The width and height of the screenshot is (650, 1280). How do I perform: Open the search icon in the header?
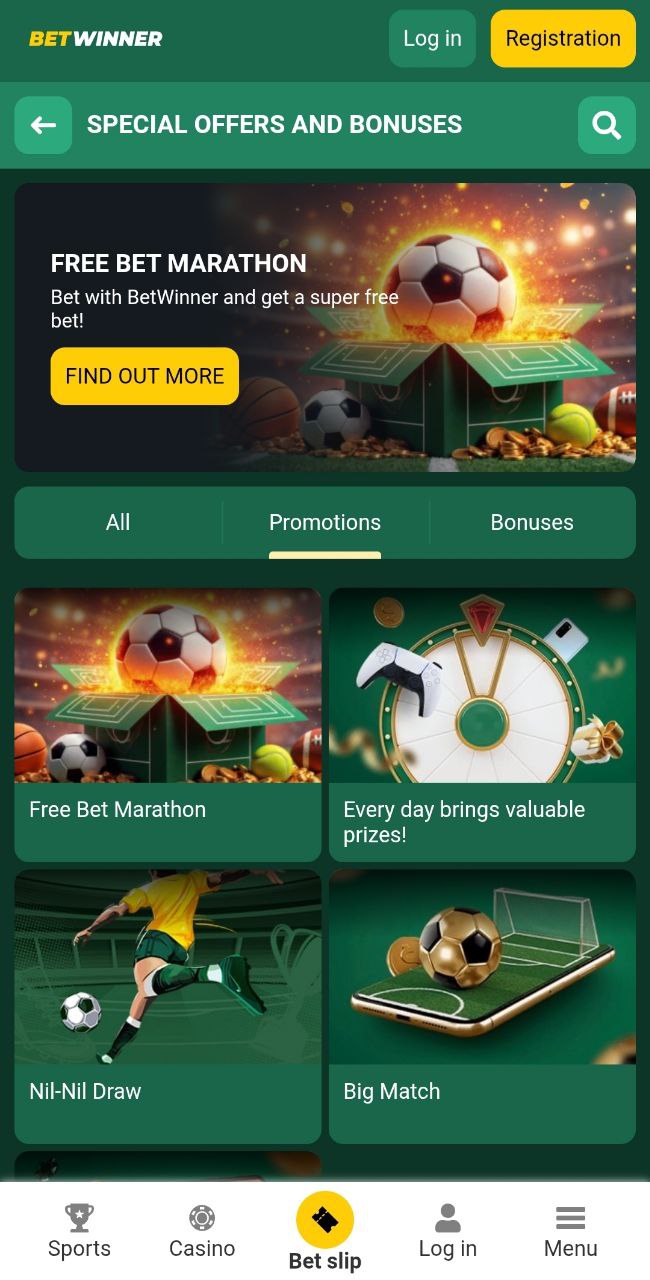tap(606, 125)
